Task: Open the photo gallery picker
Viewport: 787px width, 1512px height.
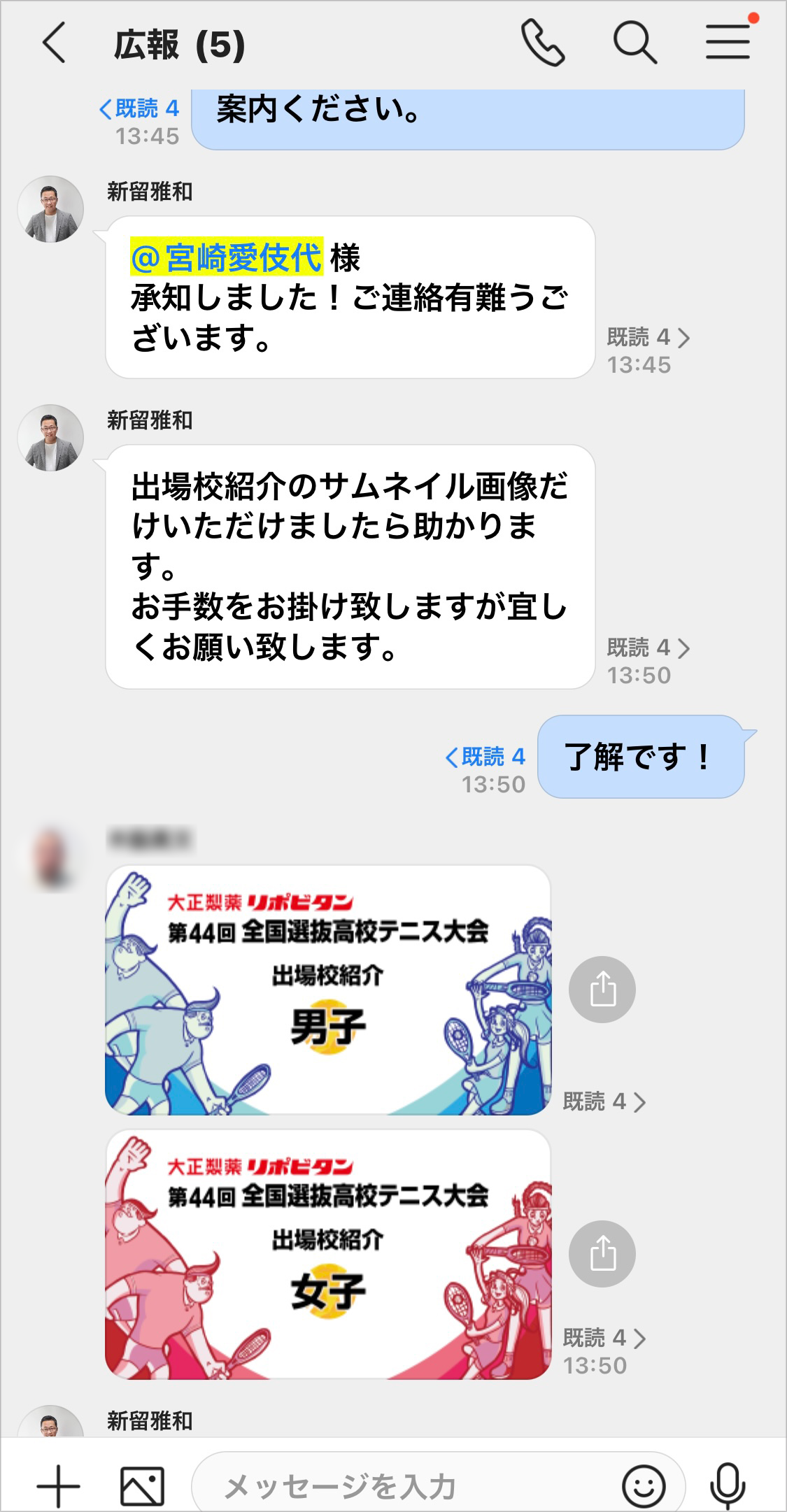Action: tap(143, 1485)
